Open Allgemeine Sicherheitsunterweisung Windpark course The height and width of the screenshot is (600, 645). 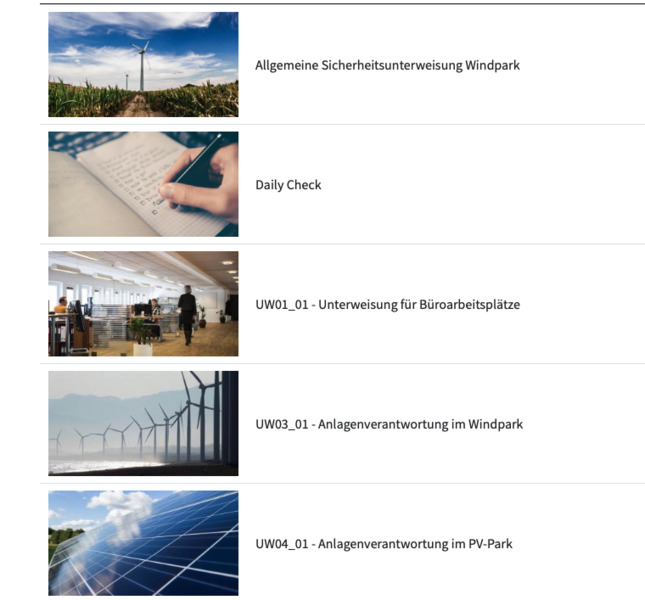coord(387,65)
